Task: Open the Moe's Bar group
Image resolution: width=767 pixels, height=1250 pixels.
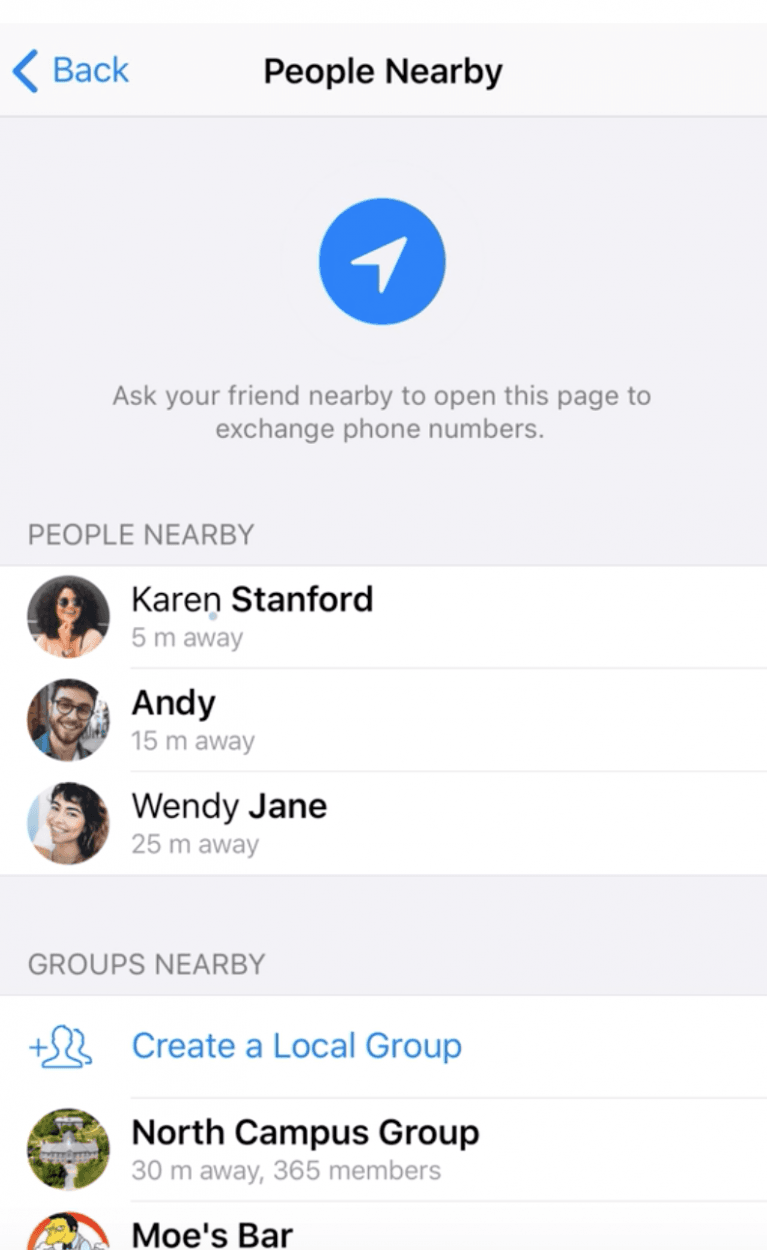Action: (212, 1232)
